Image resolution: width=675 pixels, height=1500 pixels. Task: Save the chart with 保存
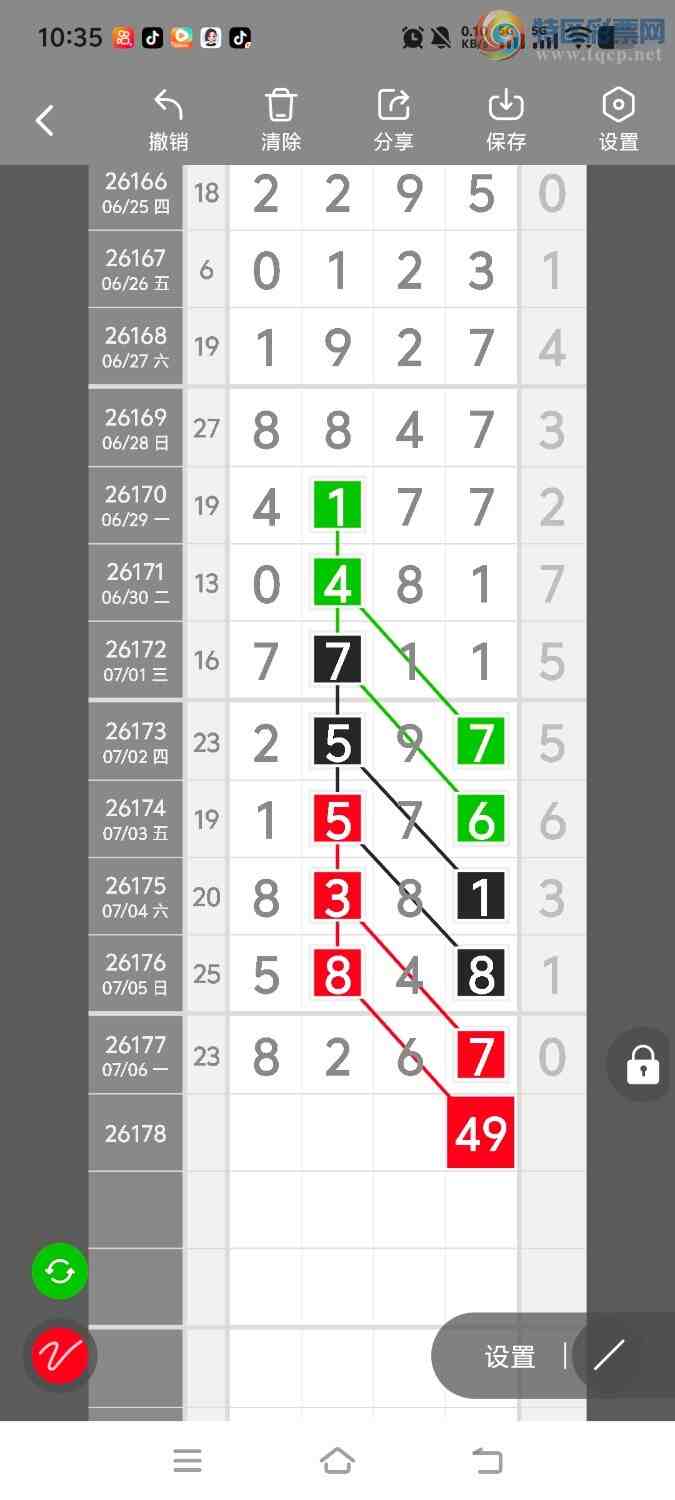pos(506,120)
